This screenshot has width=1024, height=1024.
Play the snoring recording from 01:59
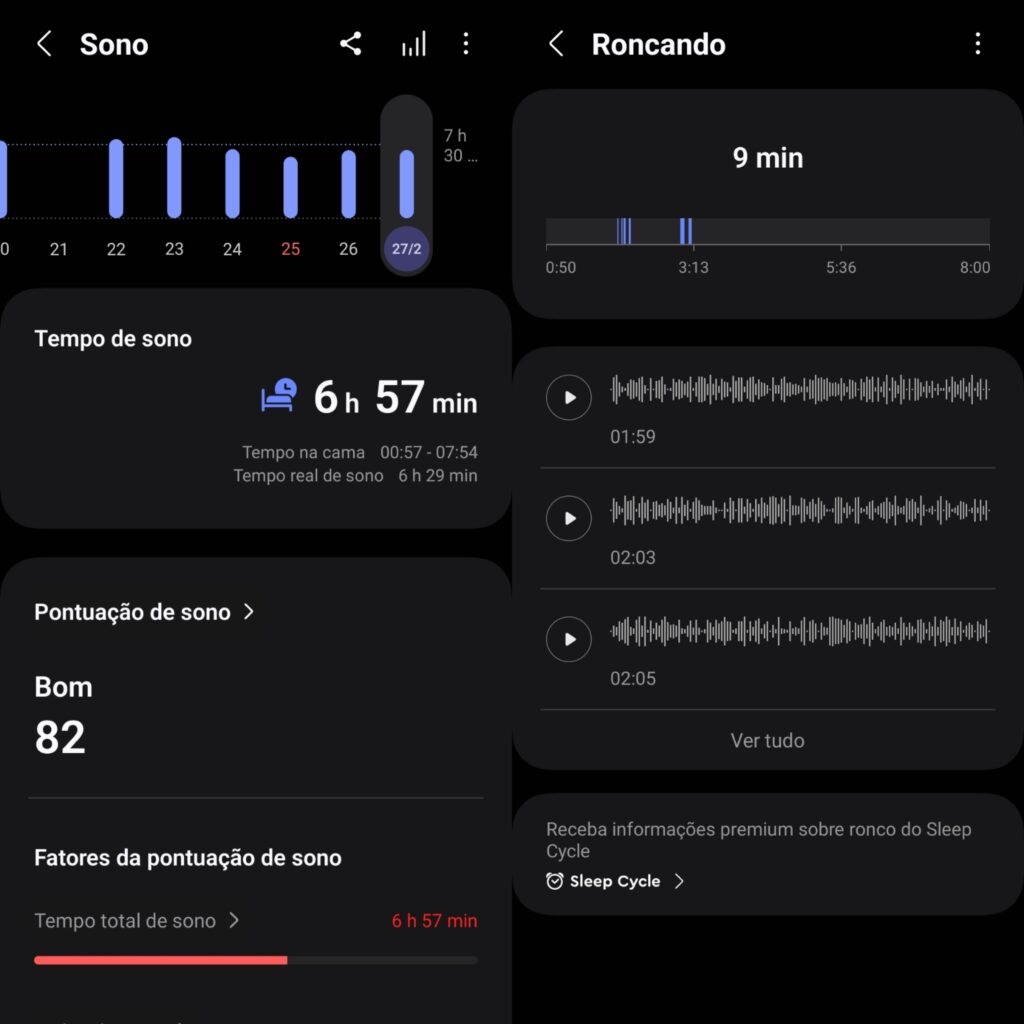[569, 397]
